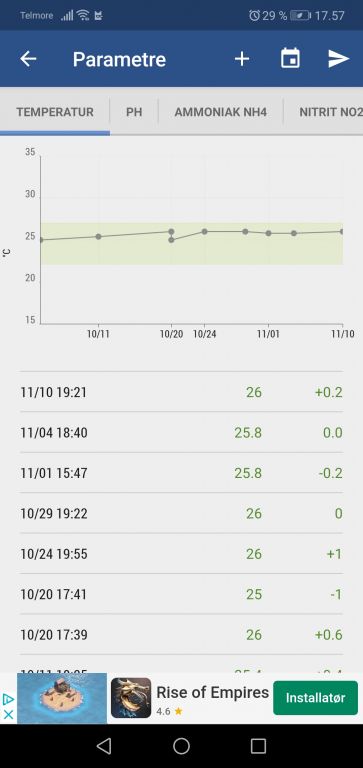Screen dimensions: 363x768
Task: Open the 10/29 19:22 temperature entry
Action: [181, 513]
